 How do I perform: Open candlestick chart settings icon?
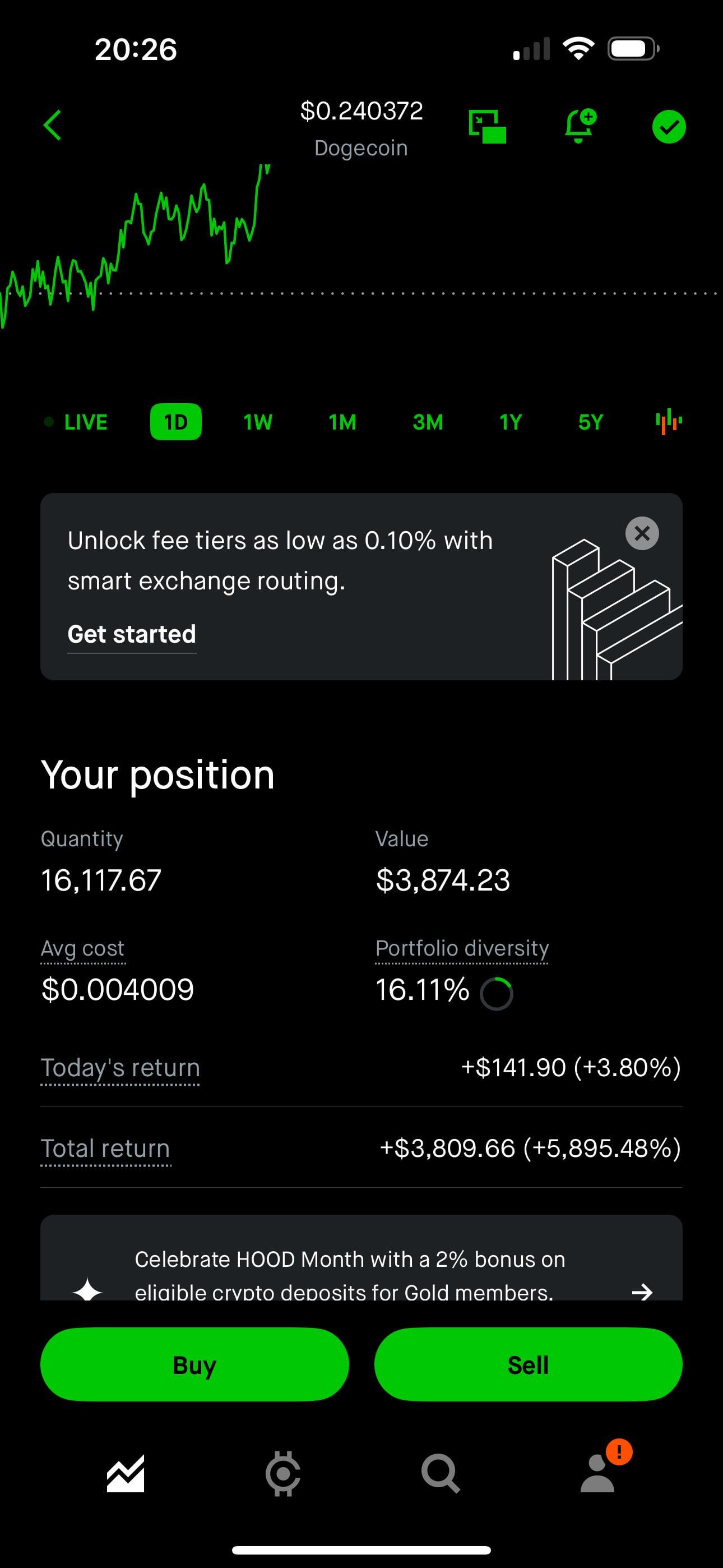click(669, 421)
